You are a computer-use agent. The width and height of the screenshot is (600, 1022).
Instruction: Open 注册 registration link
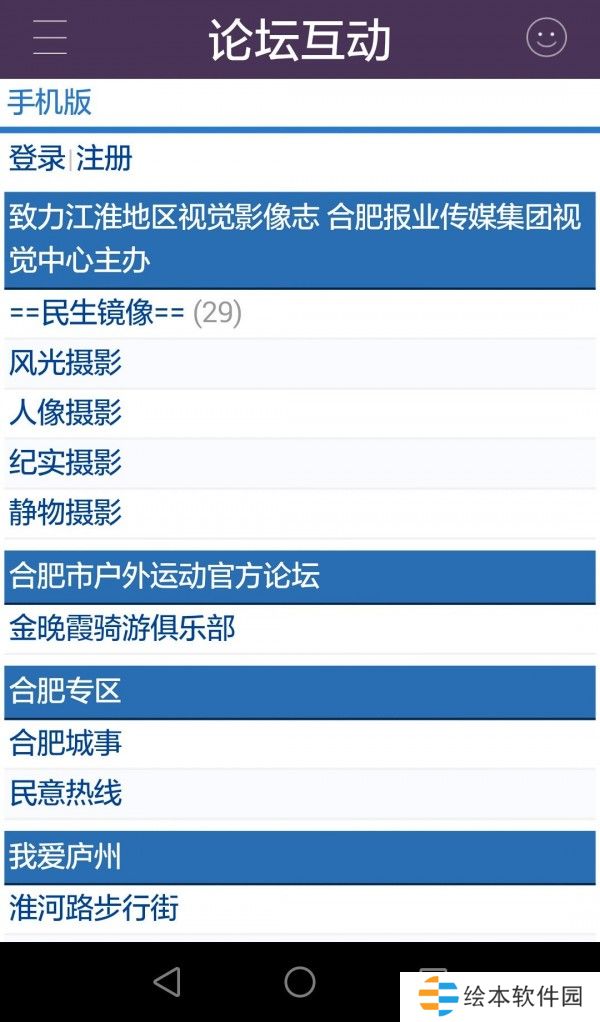(x=104, y=158)
